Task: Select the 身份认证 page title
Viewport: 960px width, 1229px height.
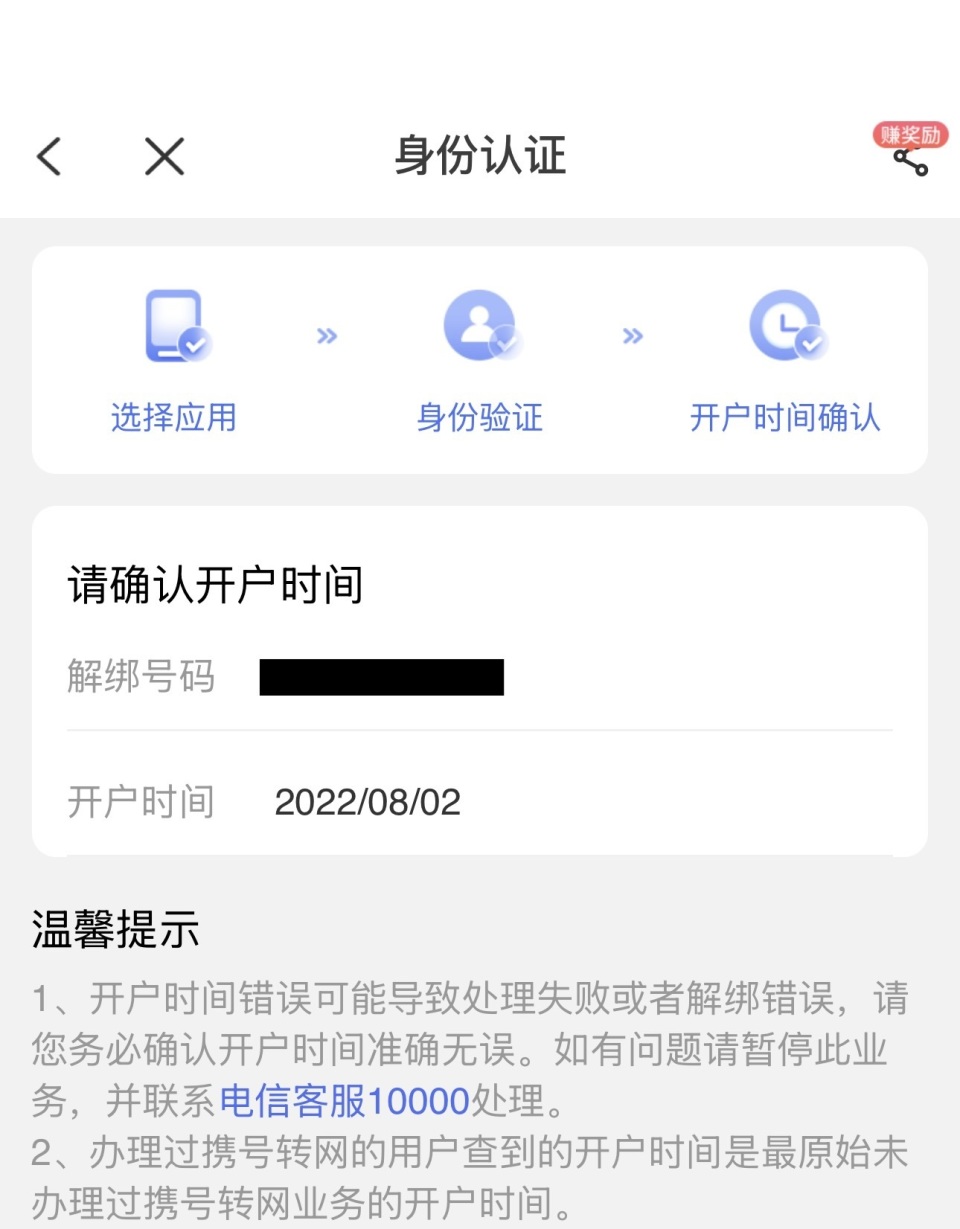Action: pyautogui.click(x=479, y=156)
